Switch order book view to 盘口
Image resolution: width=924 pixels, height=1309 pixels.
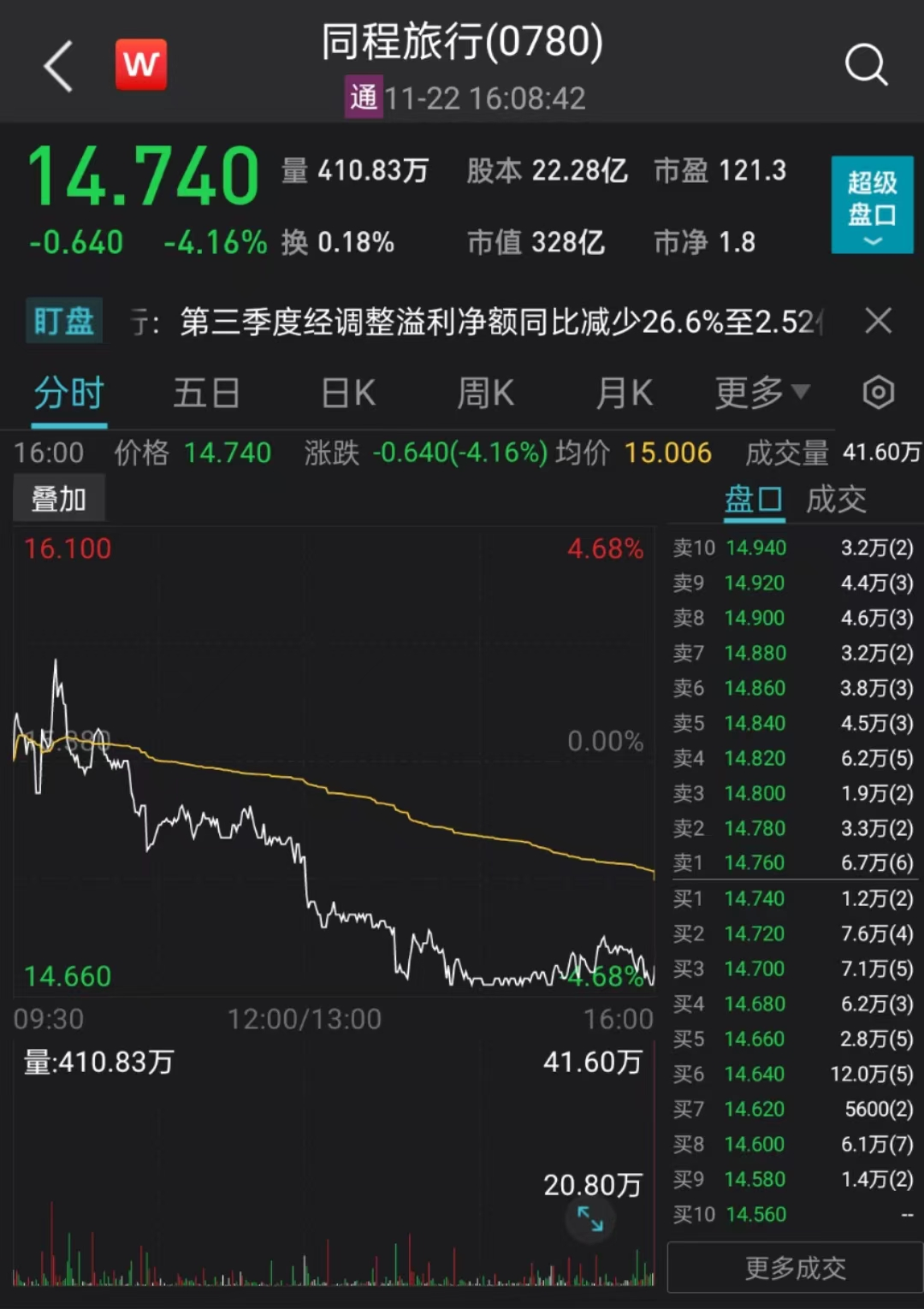(752, 499)
